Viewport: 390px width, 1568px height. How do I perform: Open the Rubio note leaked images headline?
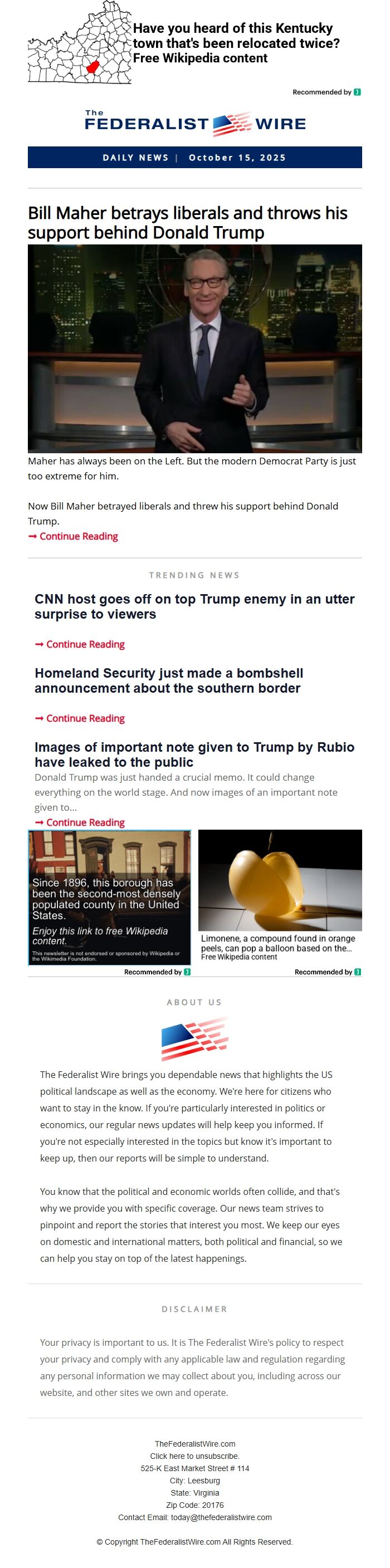[x=194, y=754]
